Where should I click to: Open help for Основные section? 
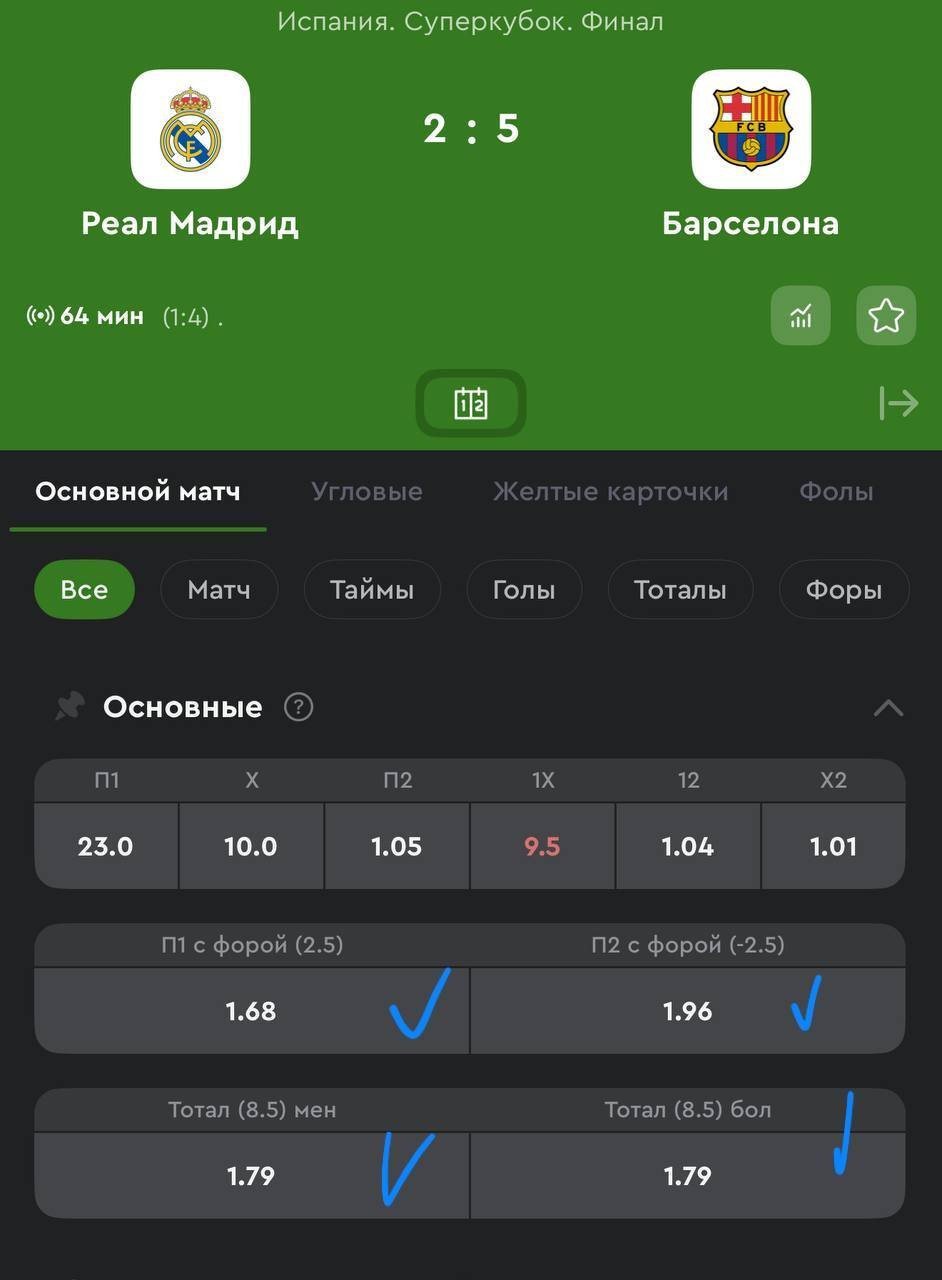coord(298,707)
